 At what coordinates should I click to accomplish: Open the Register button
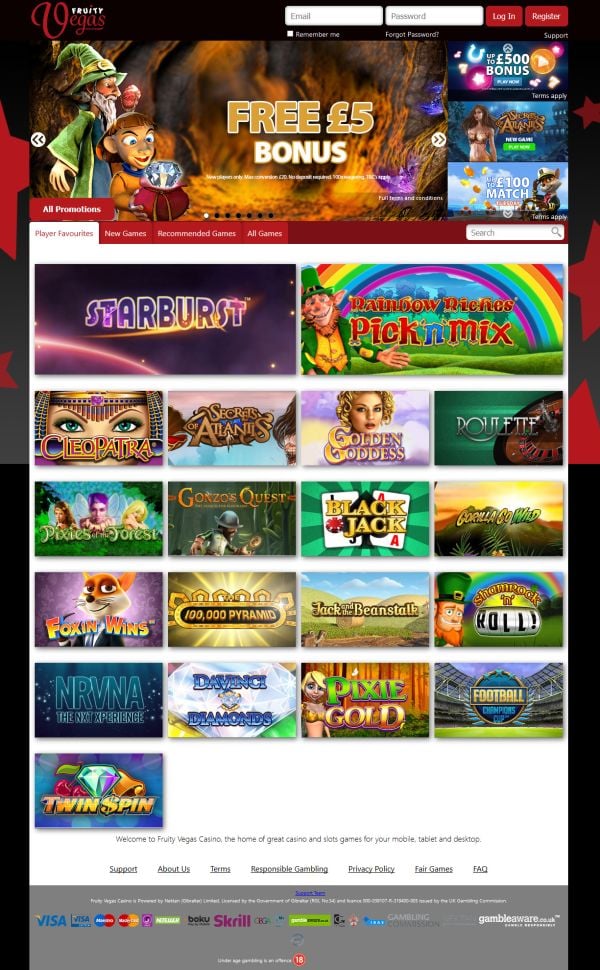[x=546, y=16]
